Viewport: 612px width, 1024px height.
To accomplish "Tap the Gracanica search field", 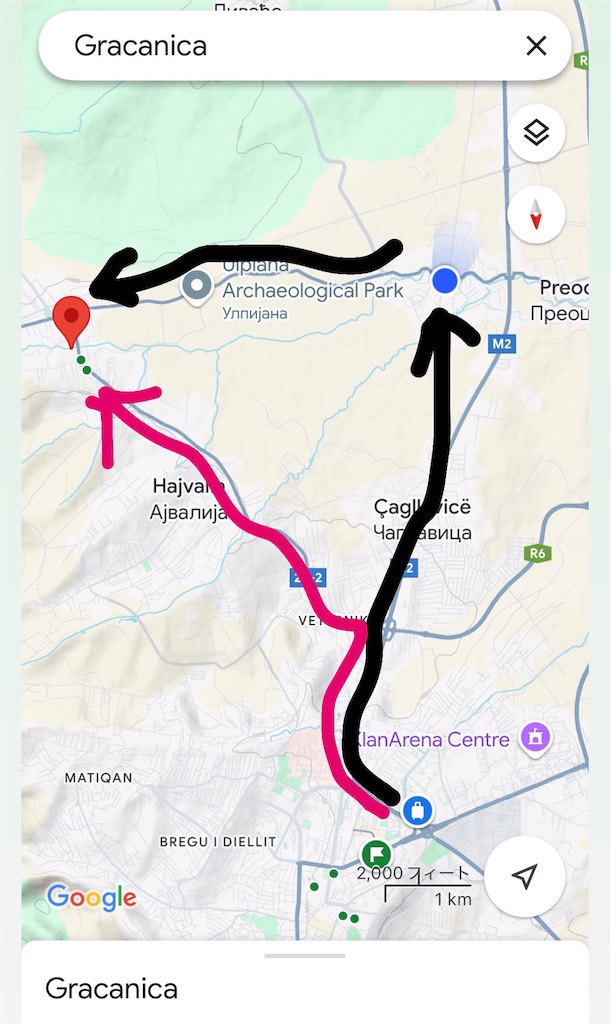I will click(280, 46).
